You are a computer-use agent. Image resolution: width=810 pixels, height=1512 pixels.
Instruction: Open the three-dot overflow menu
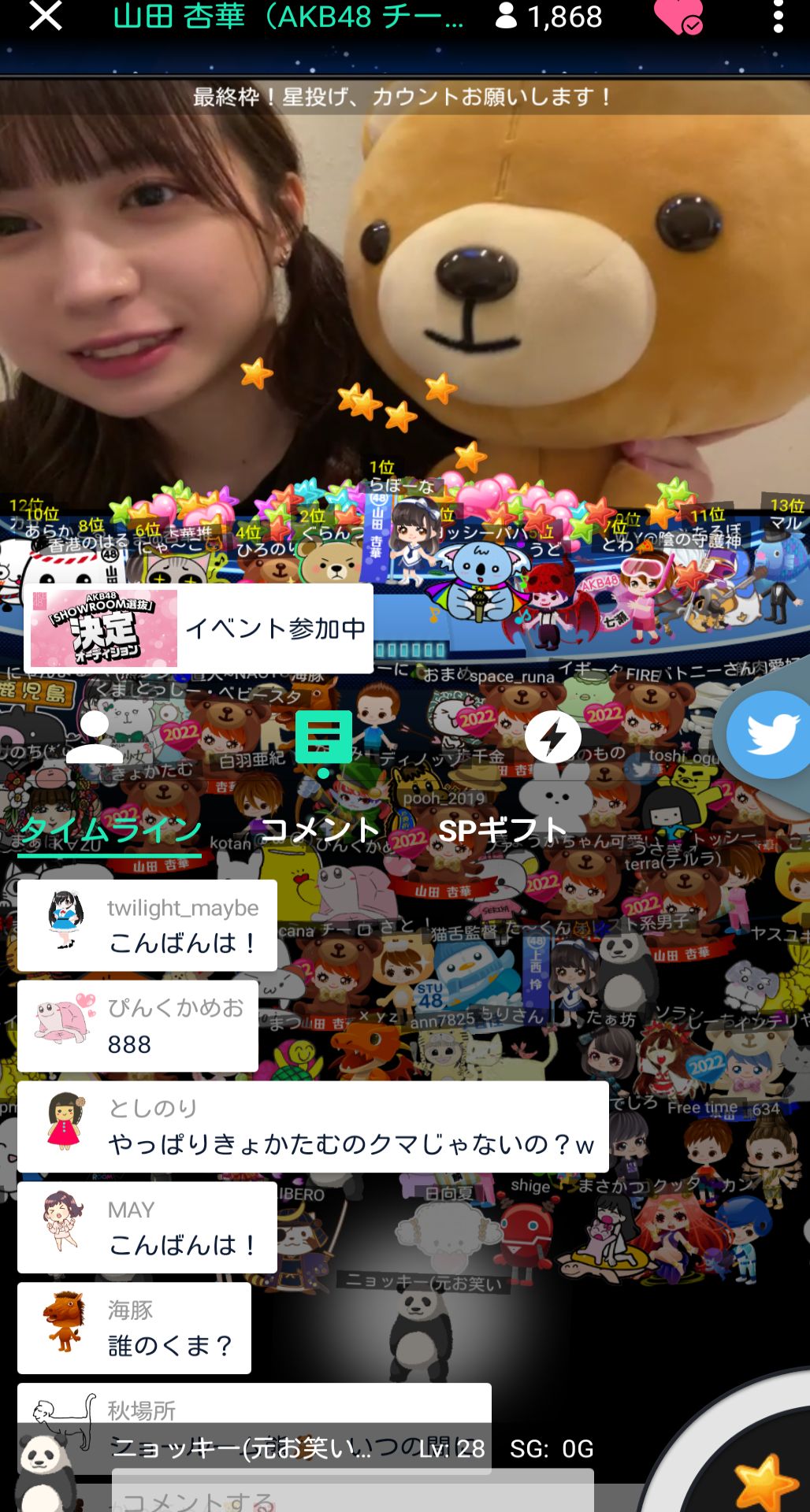(778, 17)
